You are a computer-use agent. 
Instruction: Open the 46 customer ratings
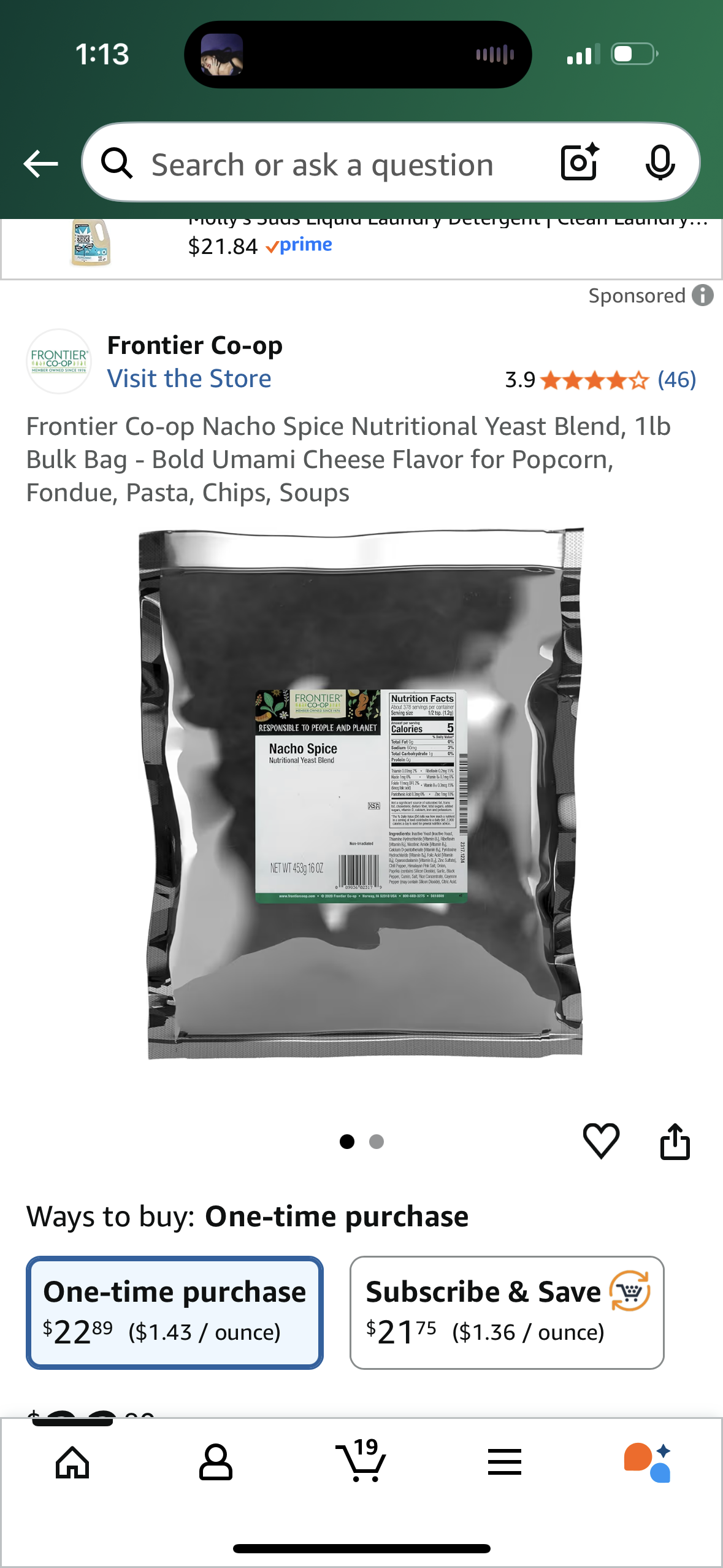pos(676,380)
